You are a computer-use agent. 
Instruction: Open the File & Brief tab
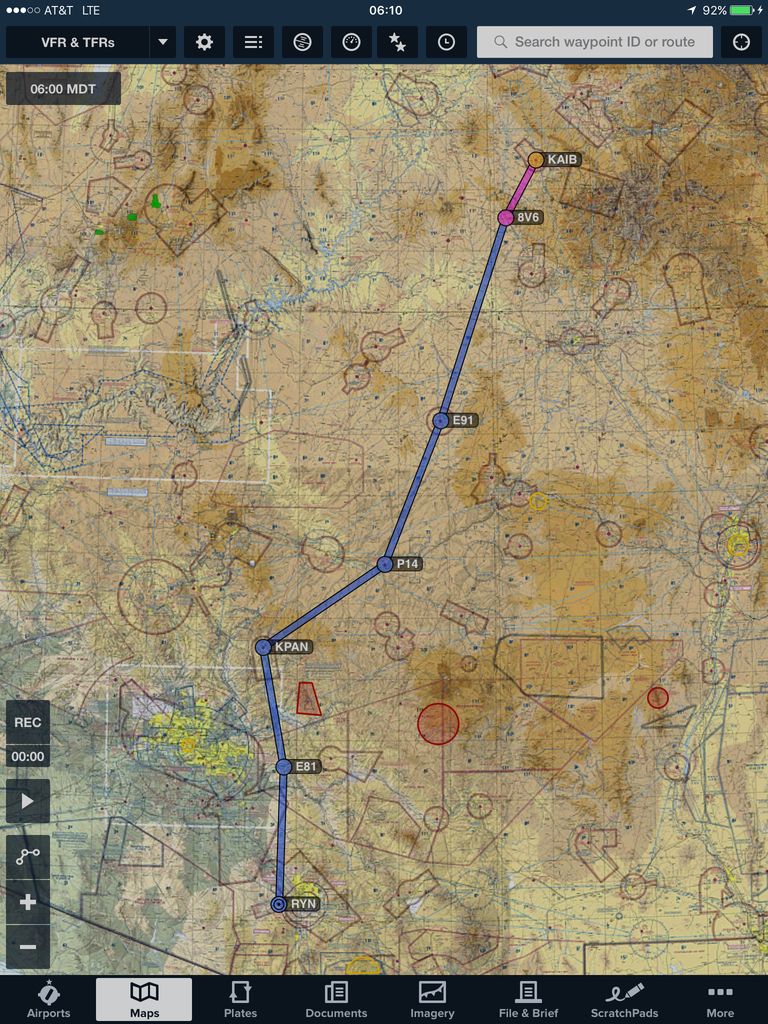[x=528, y=999]
